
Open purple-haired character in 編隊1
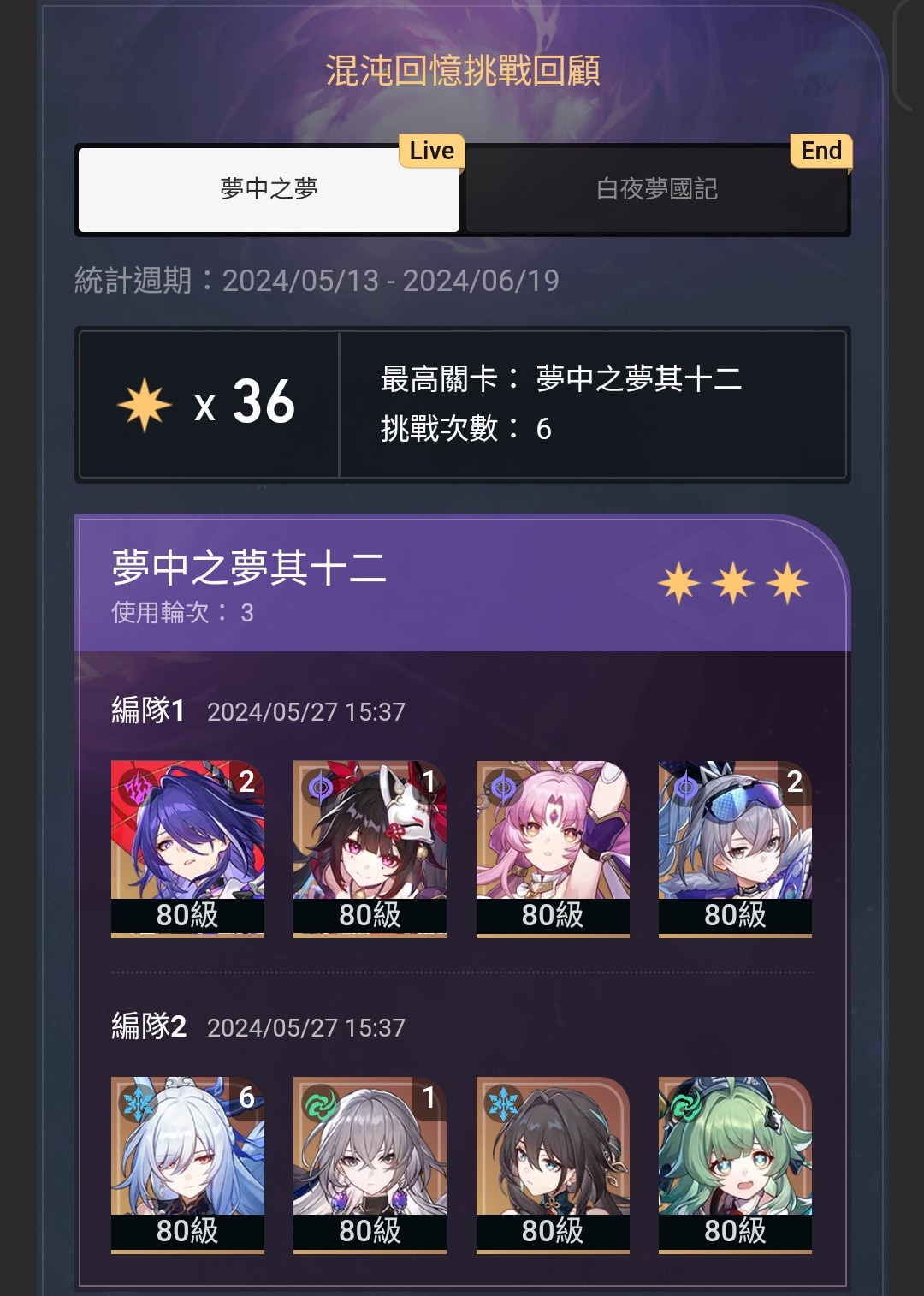pos(187,847)
